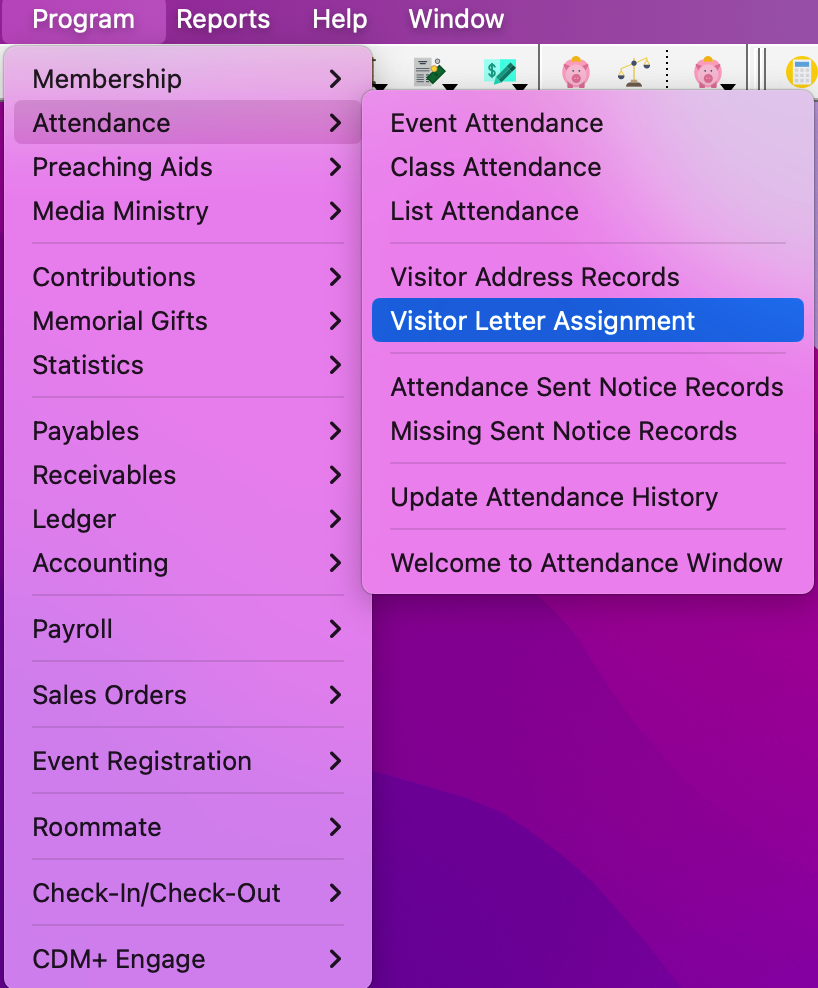Choose Class Attendance
Image resolution: width=818 pixels, height=988 pixels.
[496, 167]
